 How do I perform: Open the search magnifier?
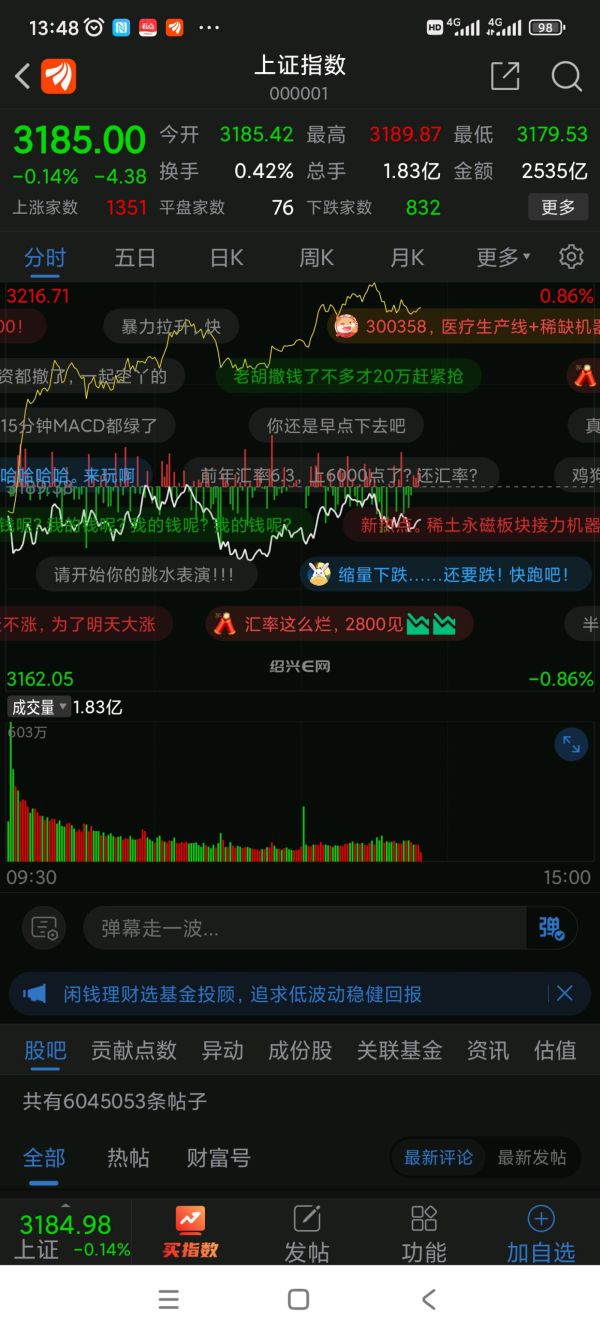pyautogui.click(x=566, y=76)
